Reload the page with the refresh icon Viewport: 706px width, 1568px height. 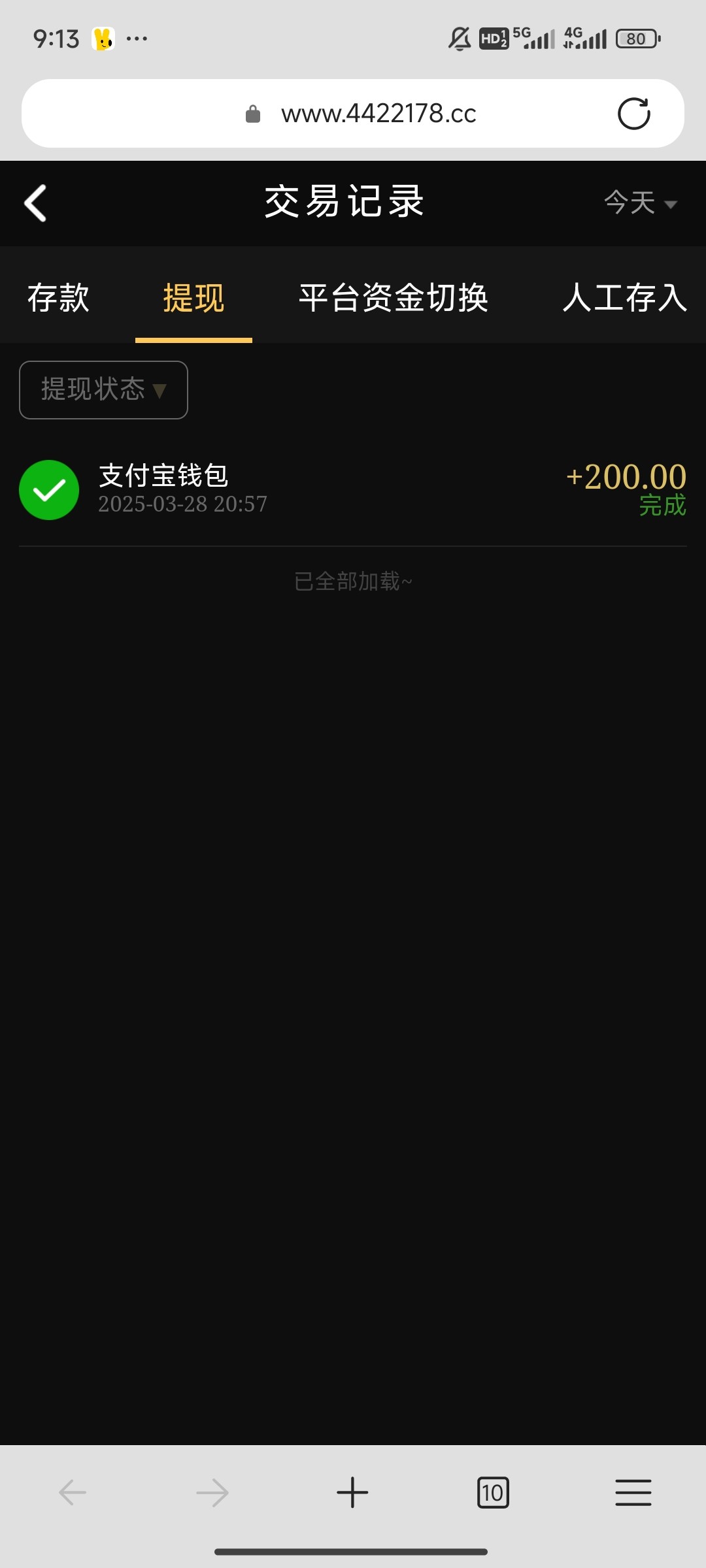pos(633,114)
